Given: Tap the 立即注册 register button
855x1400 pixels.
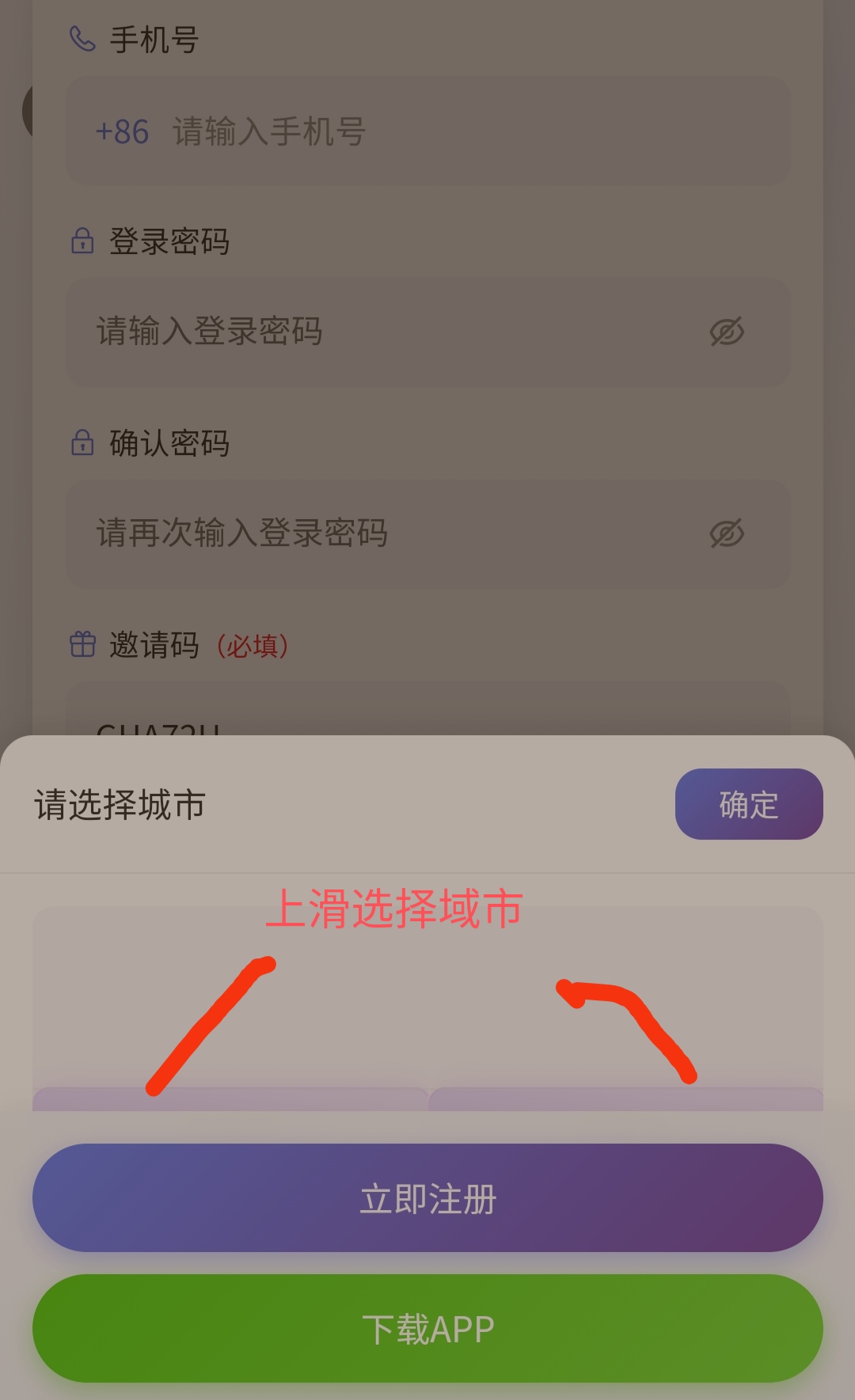Looking at the screenshot, I should click(427, 1197).
